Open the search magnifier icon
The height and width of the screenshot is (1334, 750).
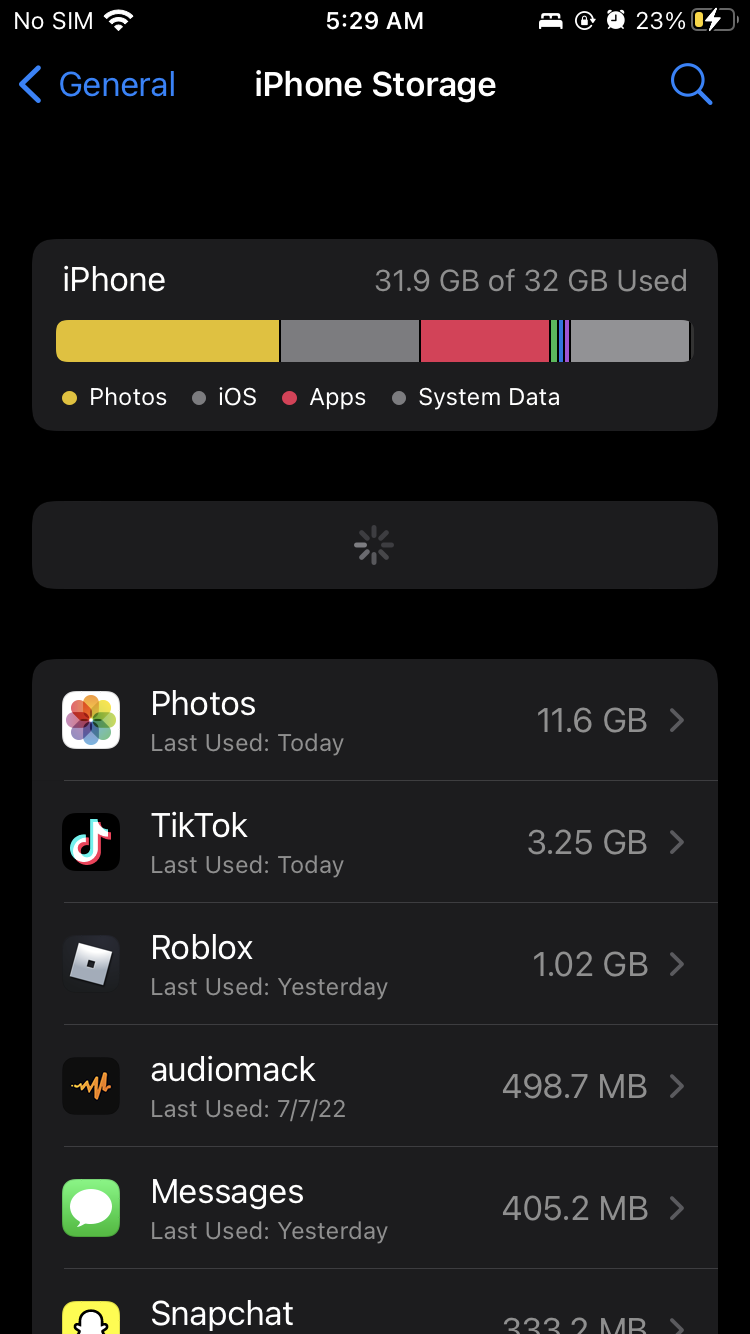[x=690, y=85]
